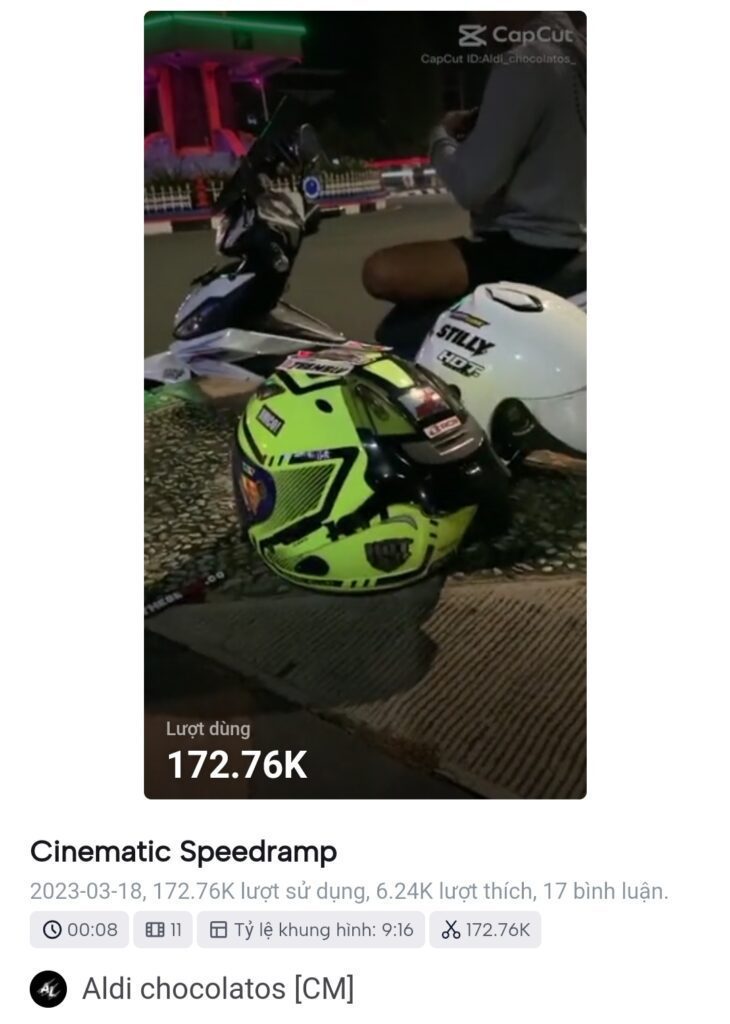Open Aldi chocolatos [CM] creator profile
The height and width of the screenshot is (1024, 730).
(217, 989)
